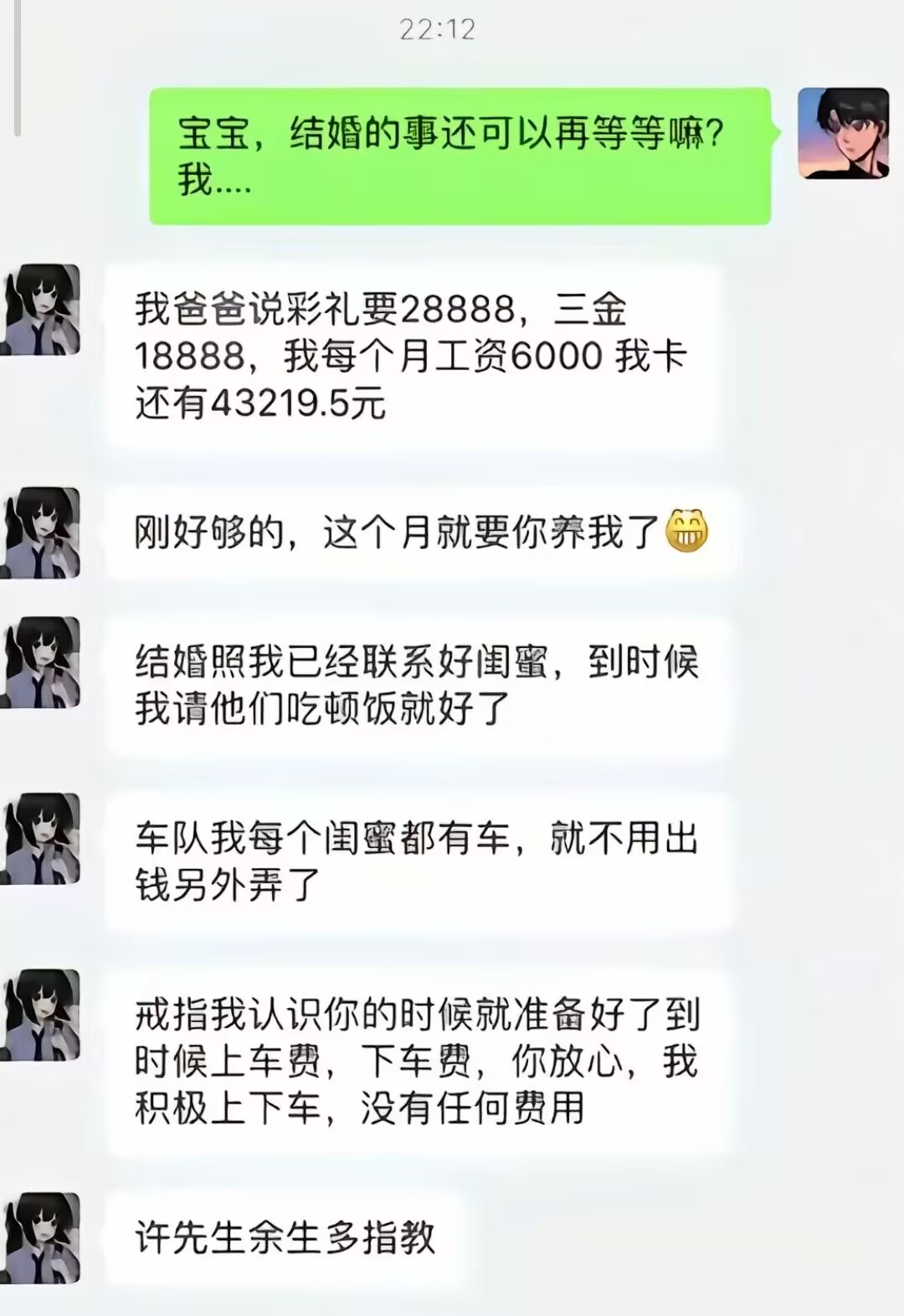
Task: Tap the avatar beside the 戒指 message
Action: pos(40,1015)
